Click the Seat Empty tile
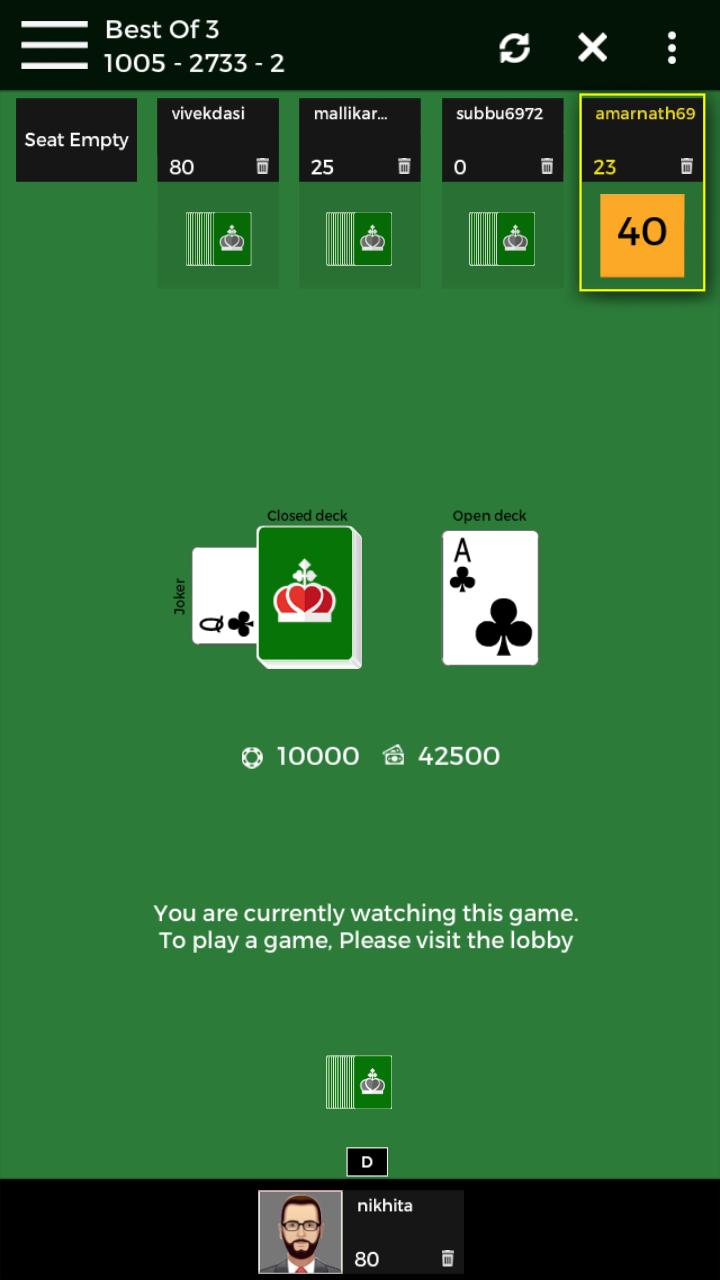Image resolution: width=720 pixels, height=1280 pixels. [76, 140]
